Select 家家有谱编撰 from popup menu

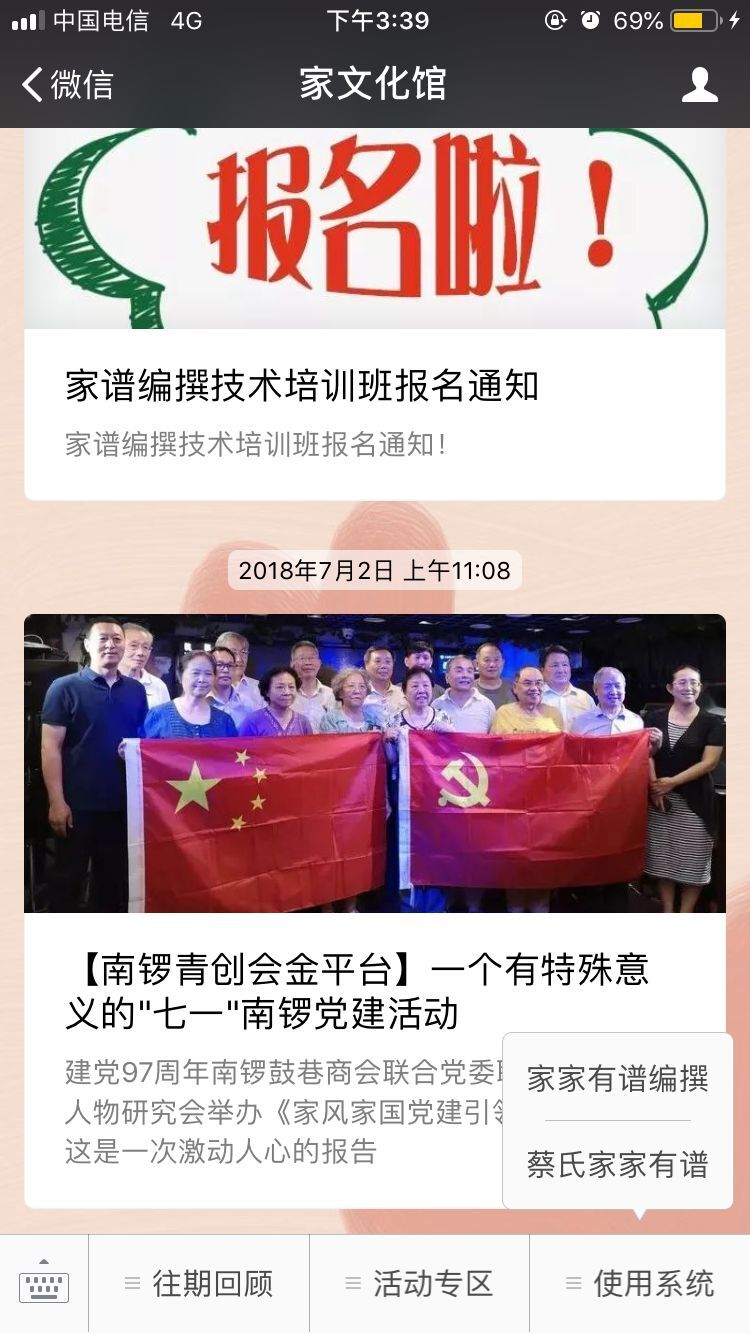click(617, 1079)
